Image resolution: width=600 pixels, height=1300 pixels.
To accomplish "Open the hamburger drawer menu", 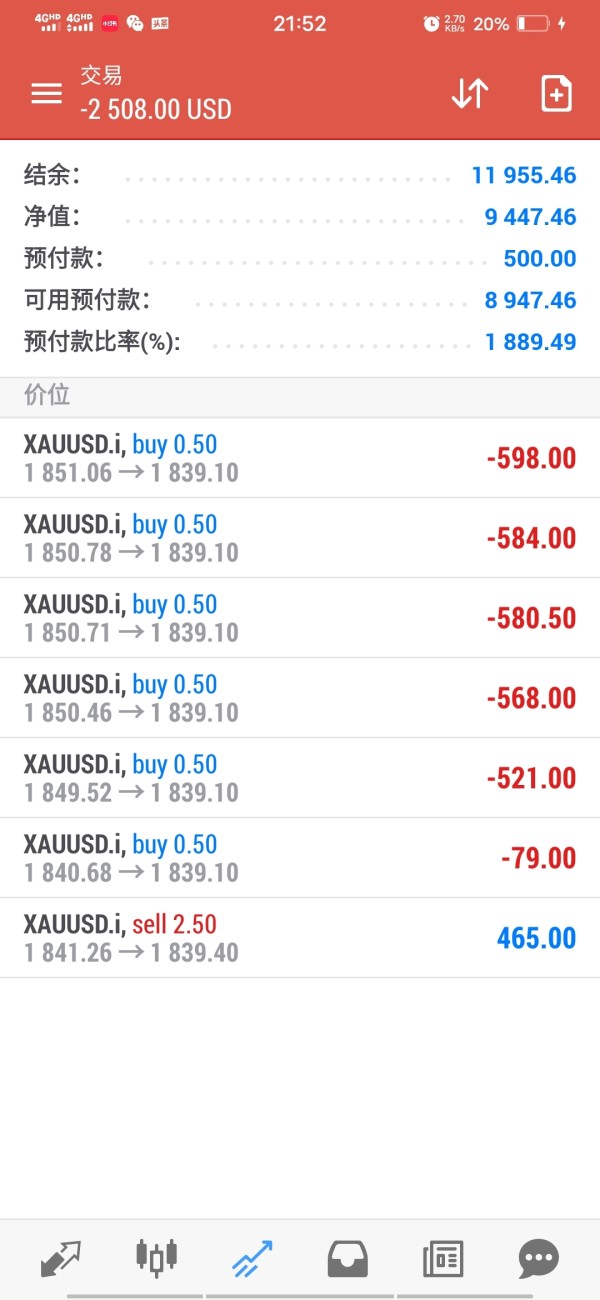I will 46,93.
